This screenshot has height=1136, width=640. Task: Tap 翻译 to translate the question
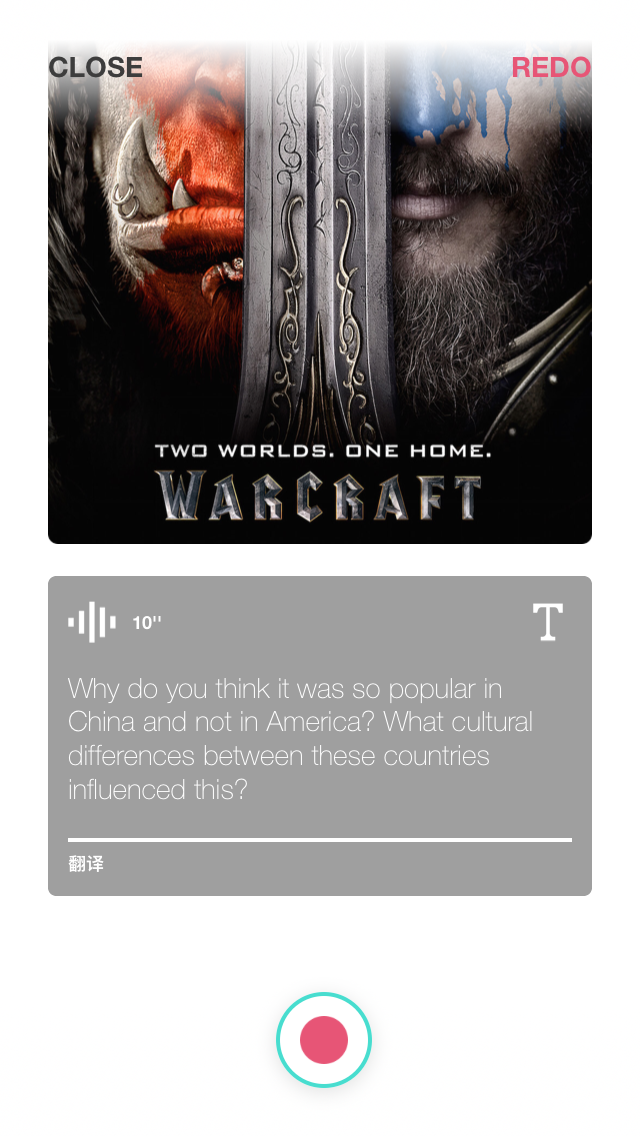tap(86, 864)
